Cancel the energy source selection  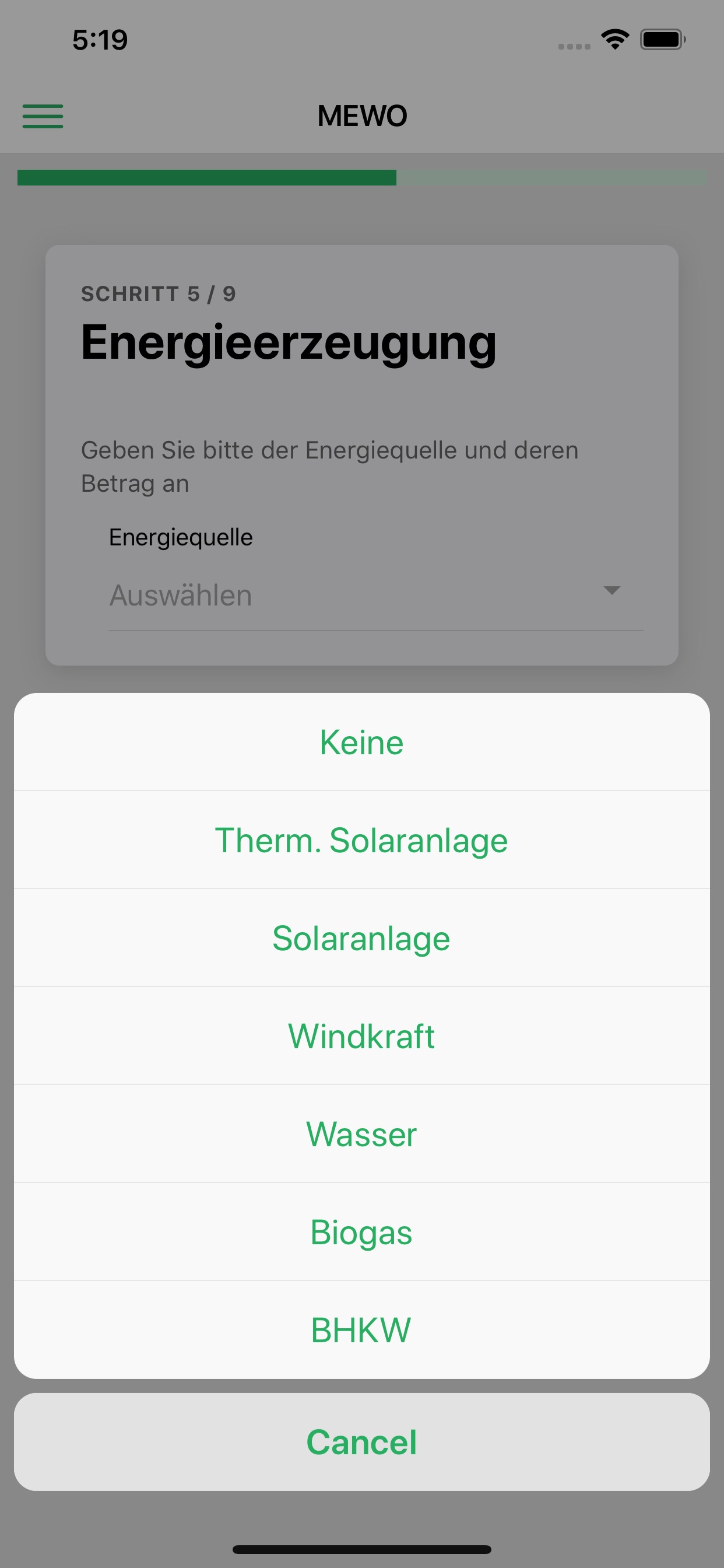pos(361,1442)
